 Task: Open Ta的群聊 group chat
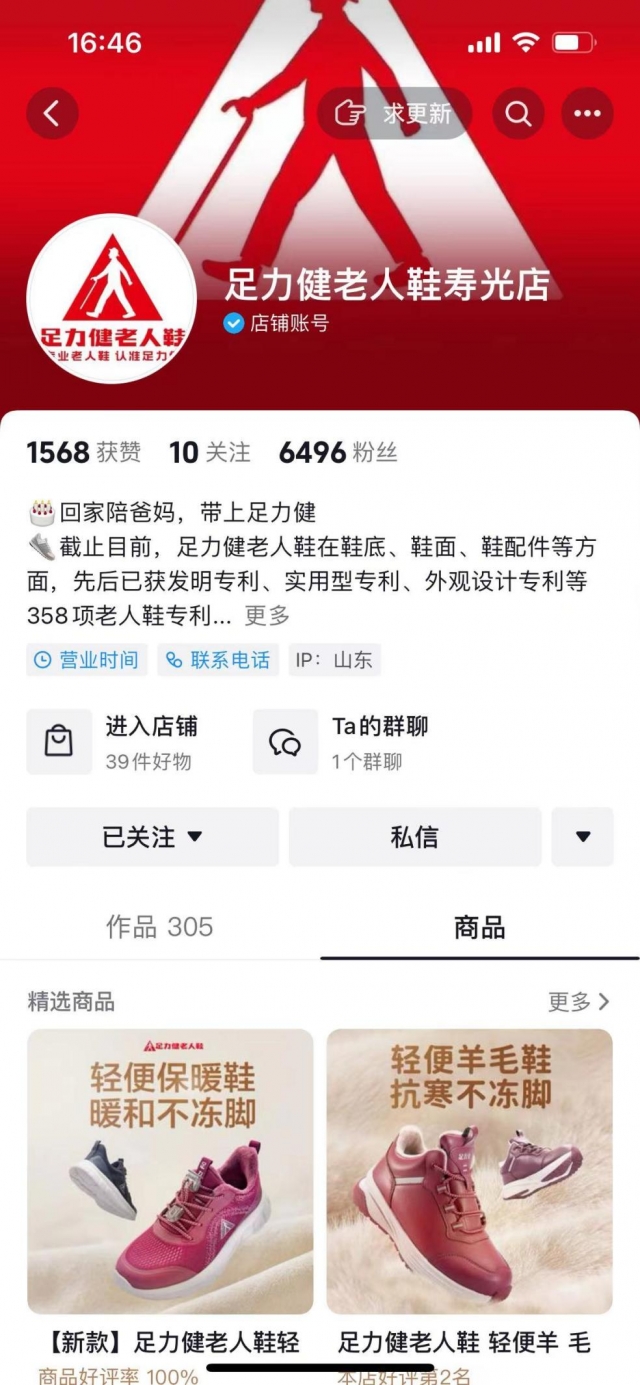coord(350,742)
